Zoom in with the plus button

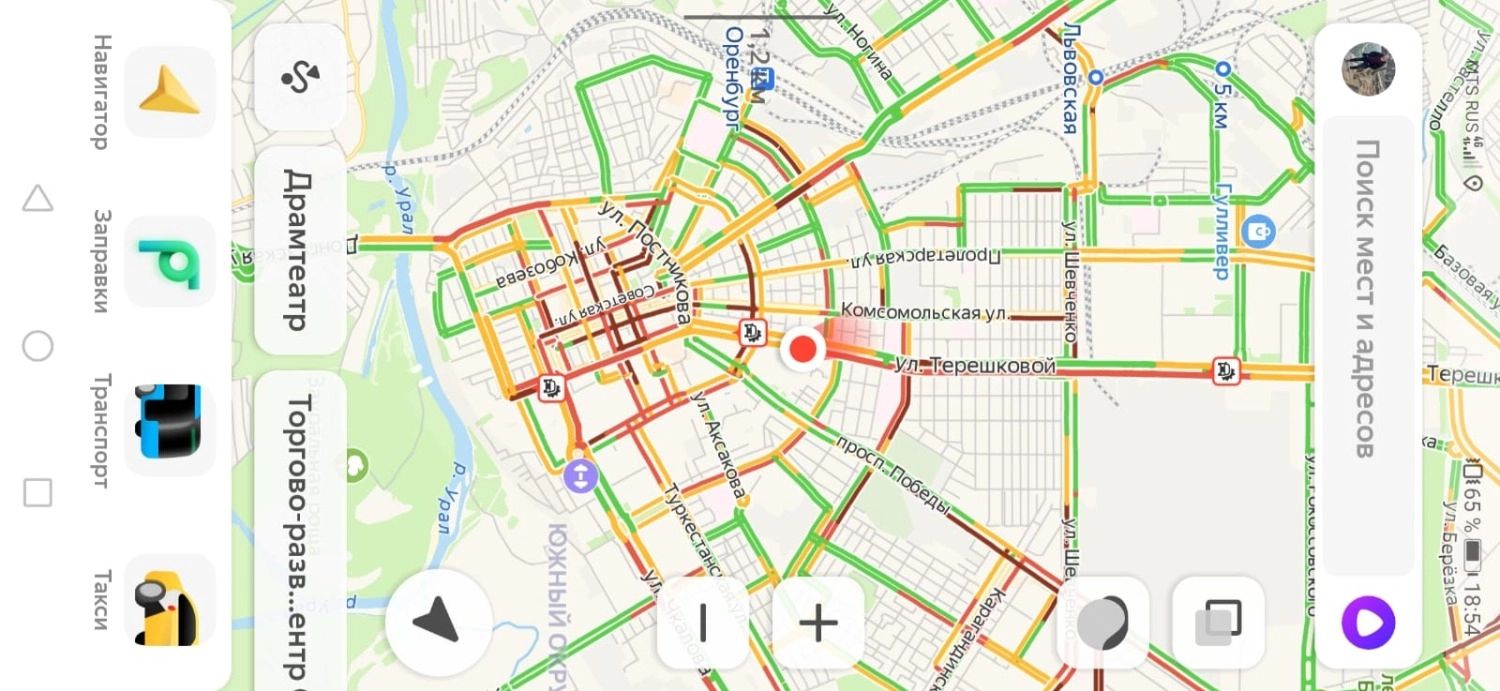pos(818,622)
